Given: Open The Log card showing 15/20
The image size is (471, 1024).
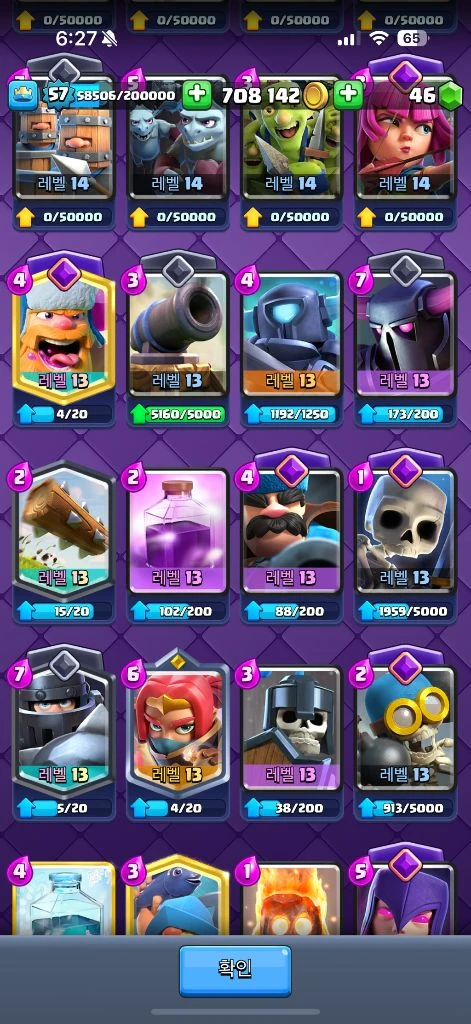Looking at the screenshot, I should pyautogui.click(x=63, y=542).
